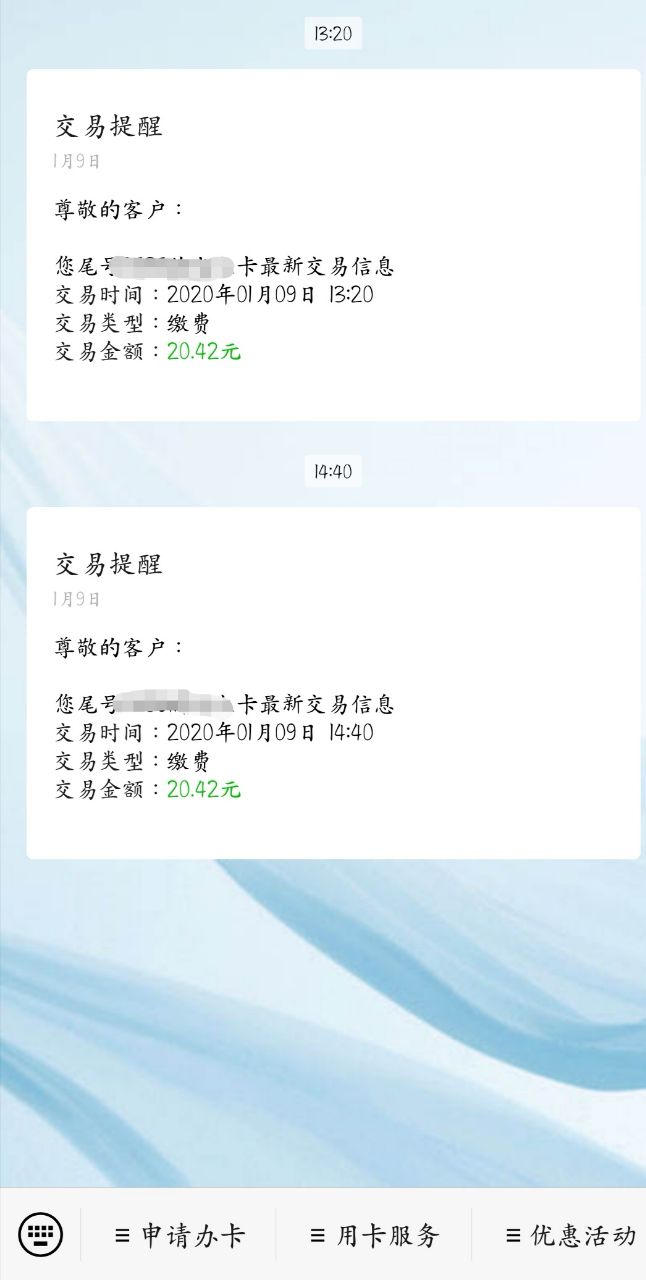Switch to keyboard input mode

[40, 1234]
